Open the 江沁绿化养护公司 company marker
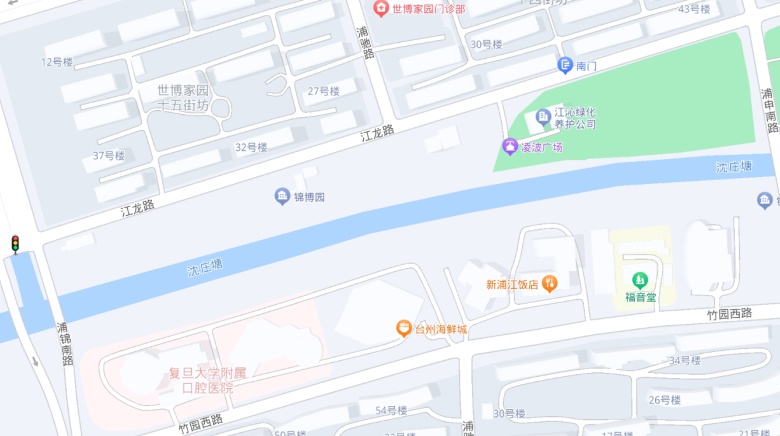Image resolution: width=780 pixels, height=436 pixels. (x=543, y=117)
